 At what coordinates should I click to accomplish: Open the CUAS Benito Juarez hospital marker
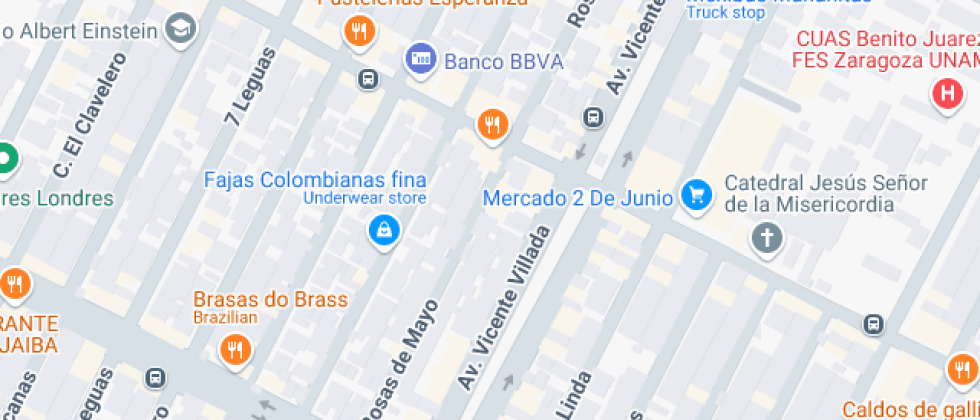click(x=948, y=95)
